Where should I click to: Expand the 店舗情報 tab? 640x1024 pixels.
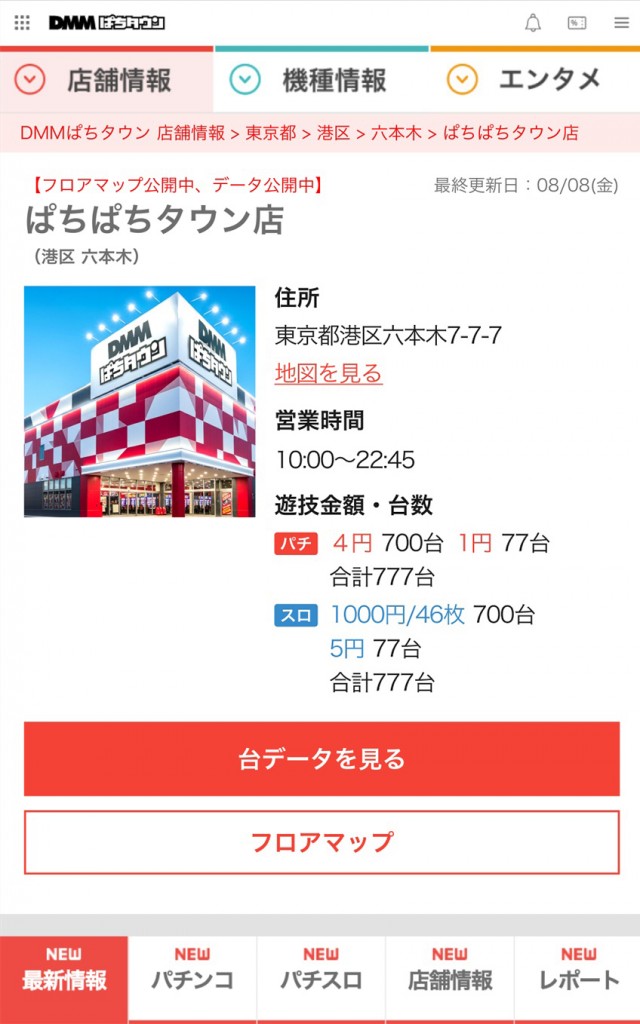(x=106, y=80)
